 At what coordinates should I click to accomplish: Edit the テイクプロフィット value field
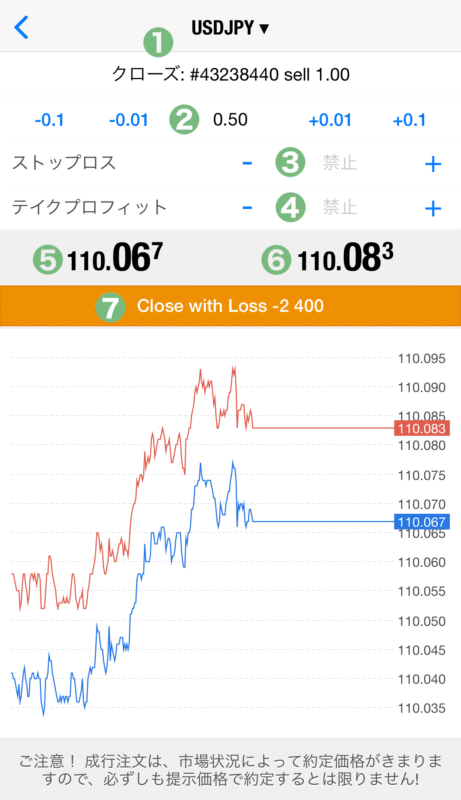click(340, 208)
